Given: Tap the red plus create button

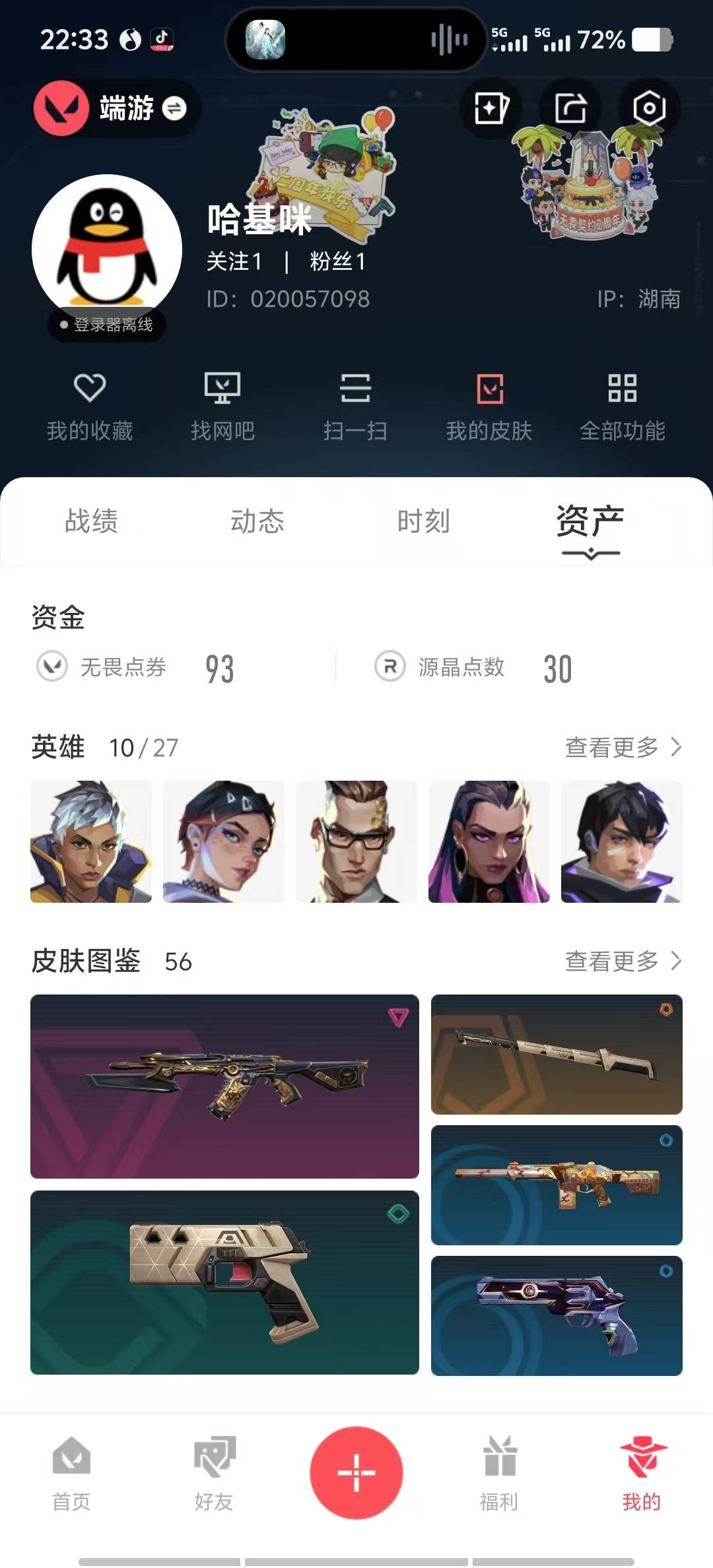Looking at the screenshot, I should (356, 1473).
